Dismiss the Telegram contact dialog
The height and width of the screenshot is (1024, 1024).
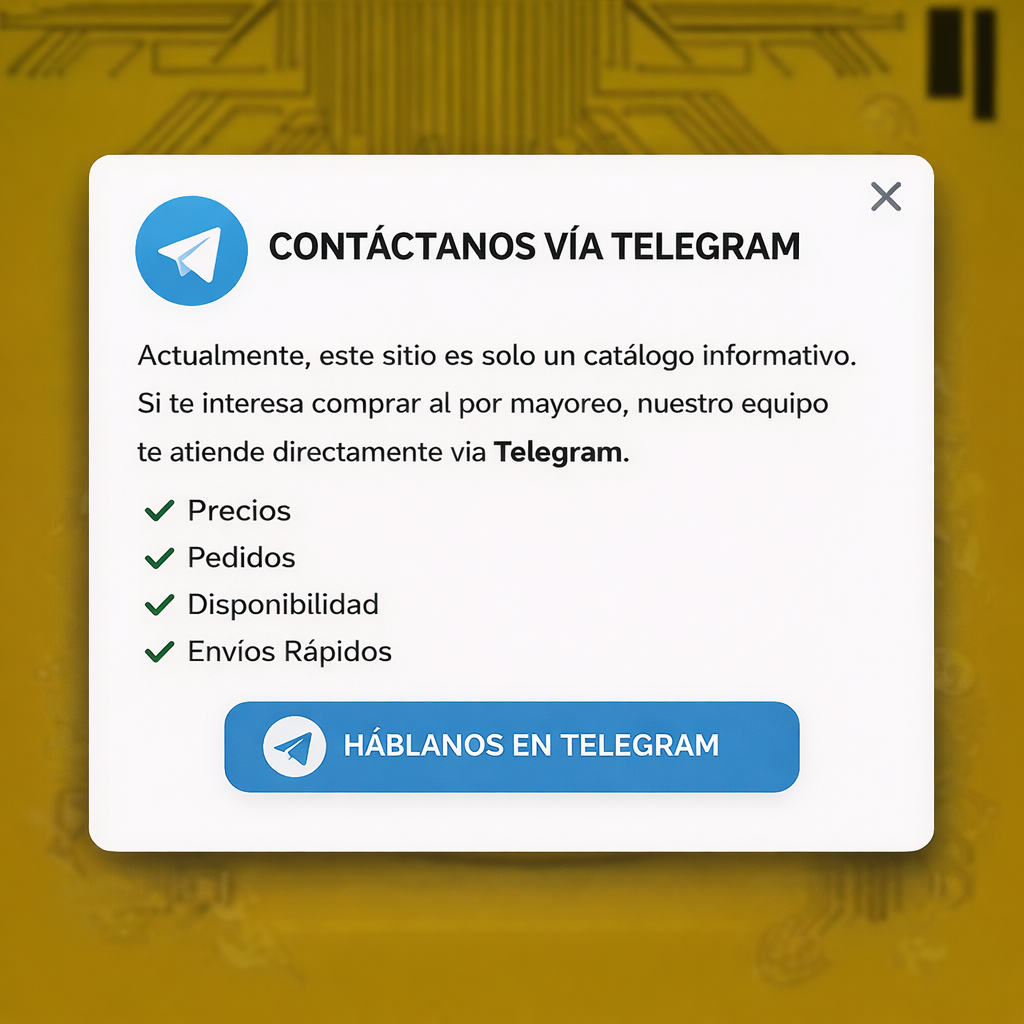tap(886, 197)
